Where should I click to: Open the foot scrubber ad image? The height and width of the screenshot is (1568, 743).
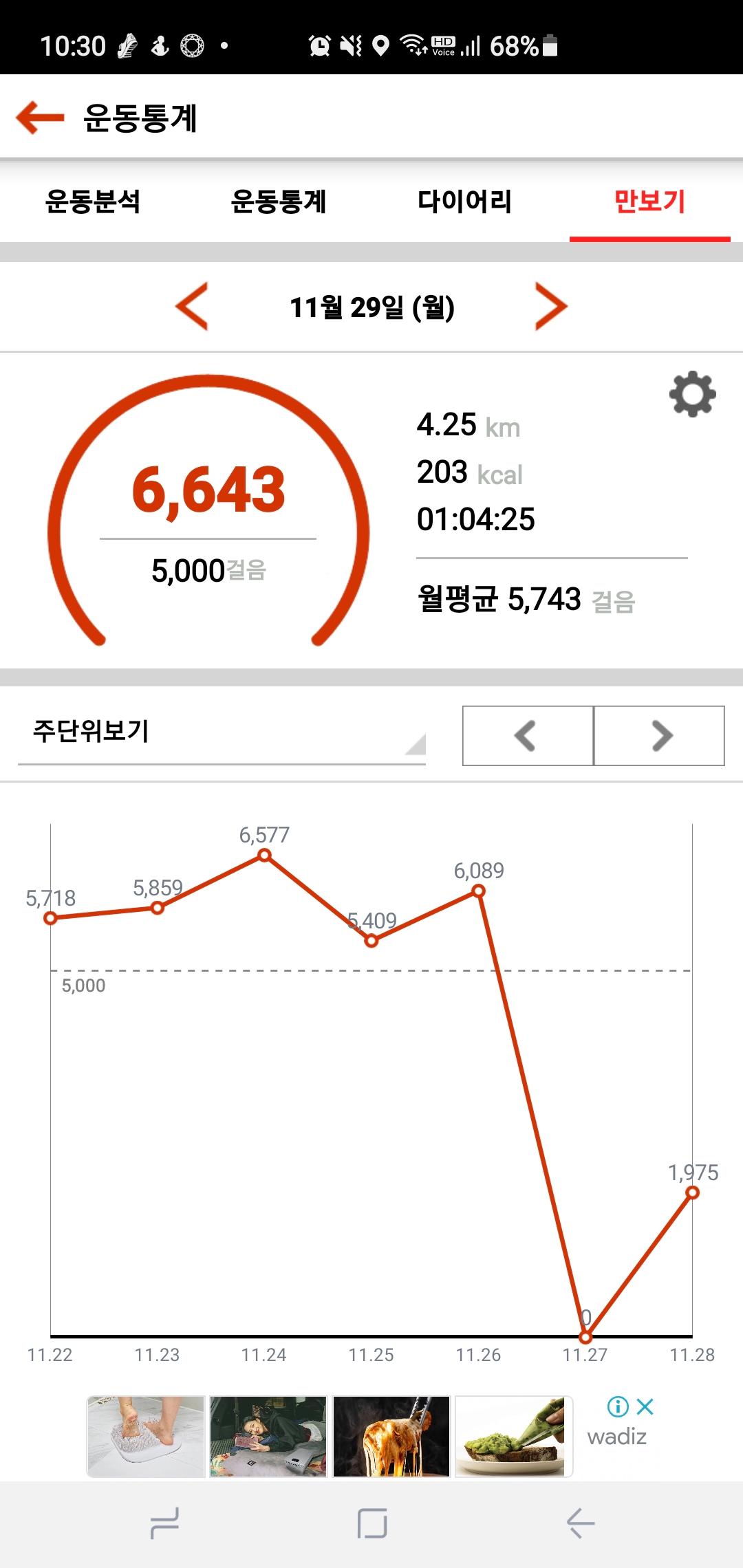click(x=146, y=1436)
